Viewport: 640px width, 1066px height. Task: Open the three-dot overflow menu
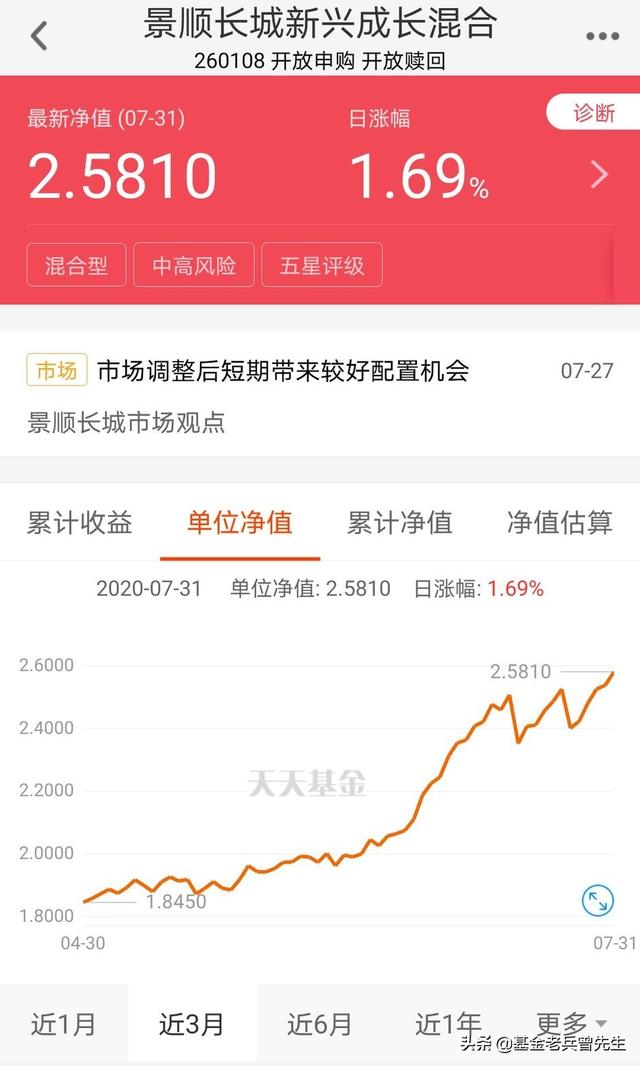(602, 37)
